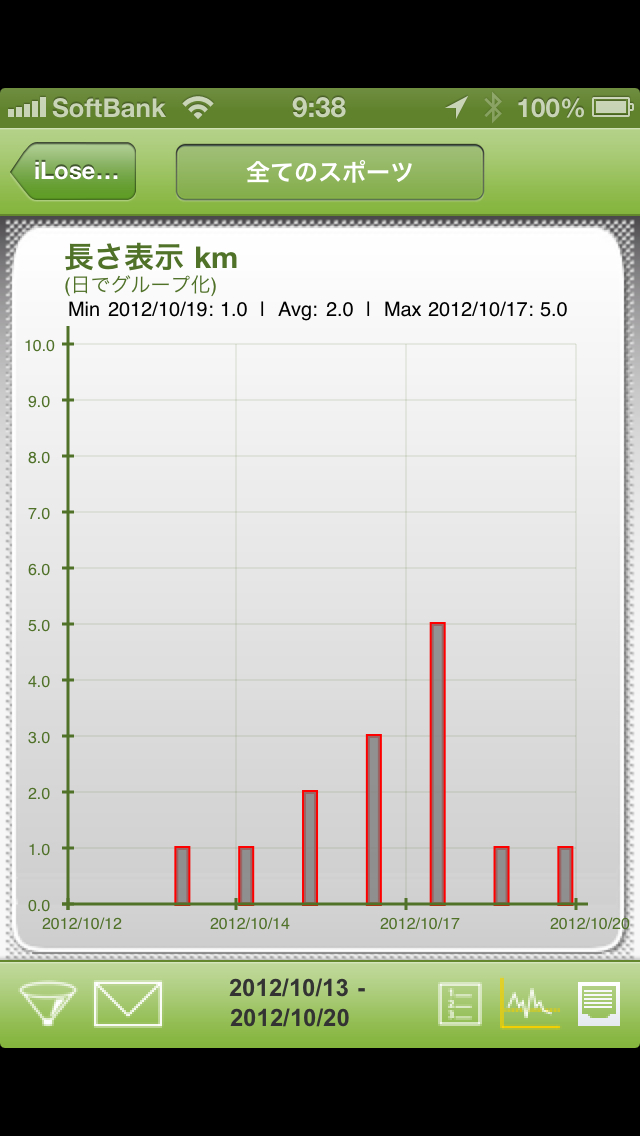Tap the email envelope icon
Image resolution: width=640 pixels, height=1136 pixels.
point(128,1003)
